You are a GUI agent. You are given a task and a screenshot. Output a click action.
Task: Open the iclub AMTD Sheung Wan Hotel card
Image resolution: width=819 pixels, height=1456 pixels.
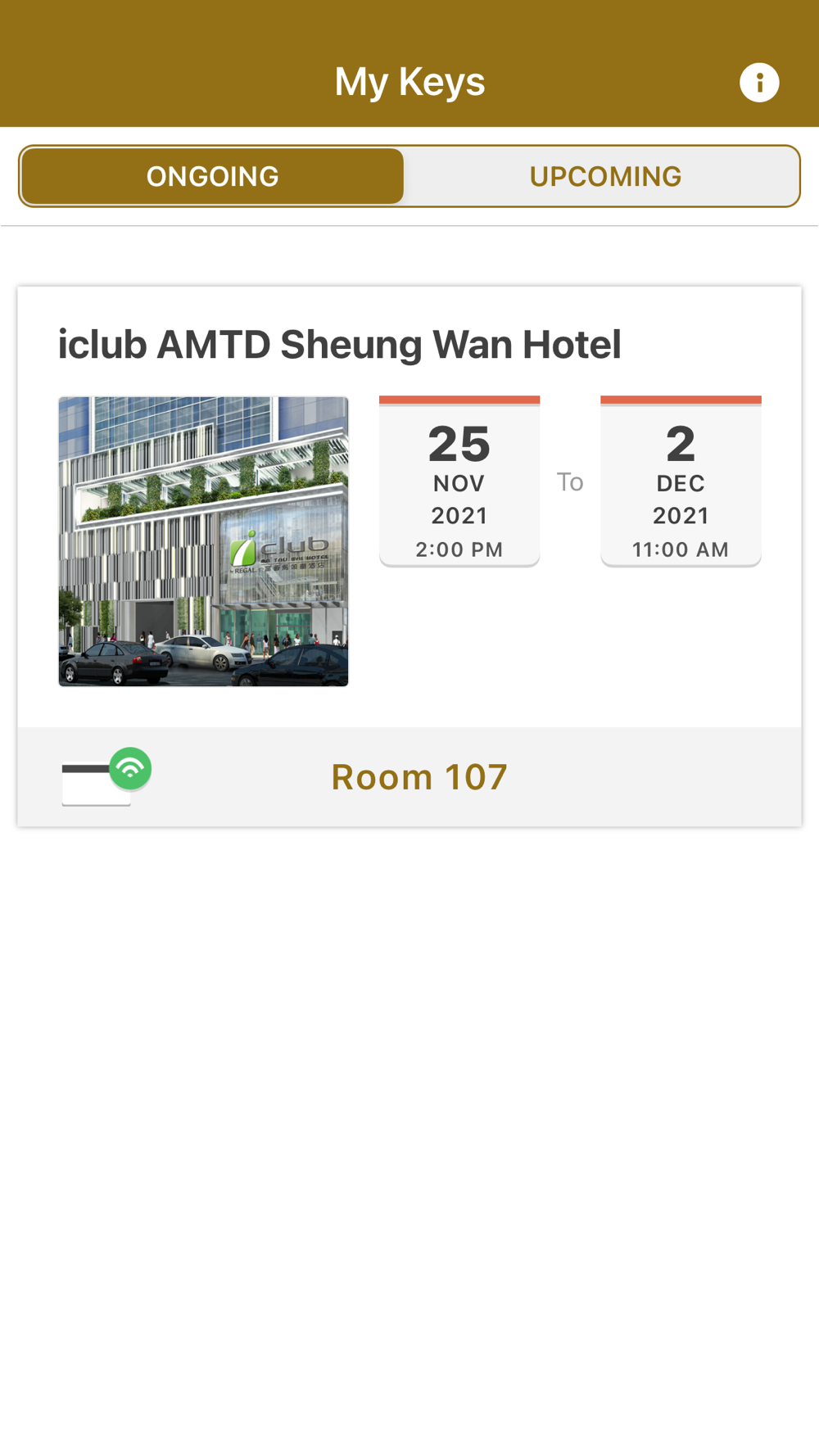click(x=409, y=507)
